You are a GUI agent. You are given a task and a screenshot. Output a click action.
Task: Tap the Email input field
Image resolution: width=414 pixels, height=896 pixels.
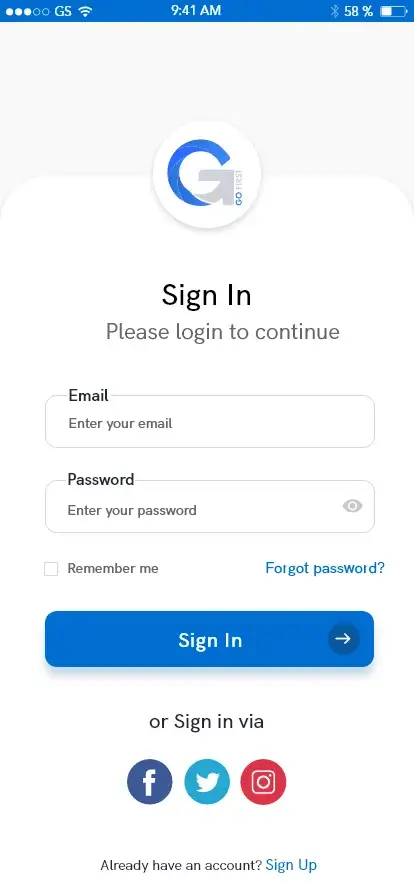[x=209, y=421]
